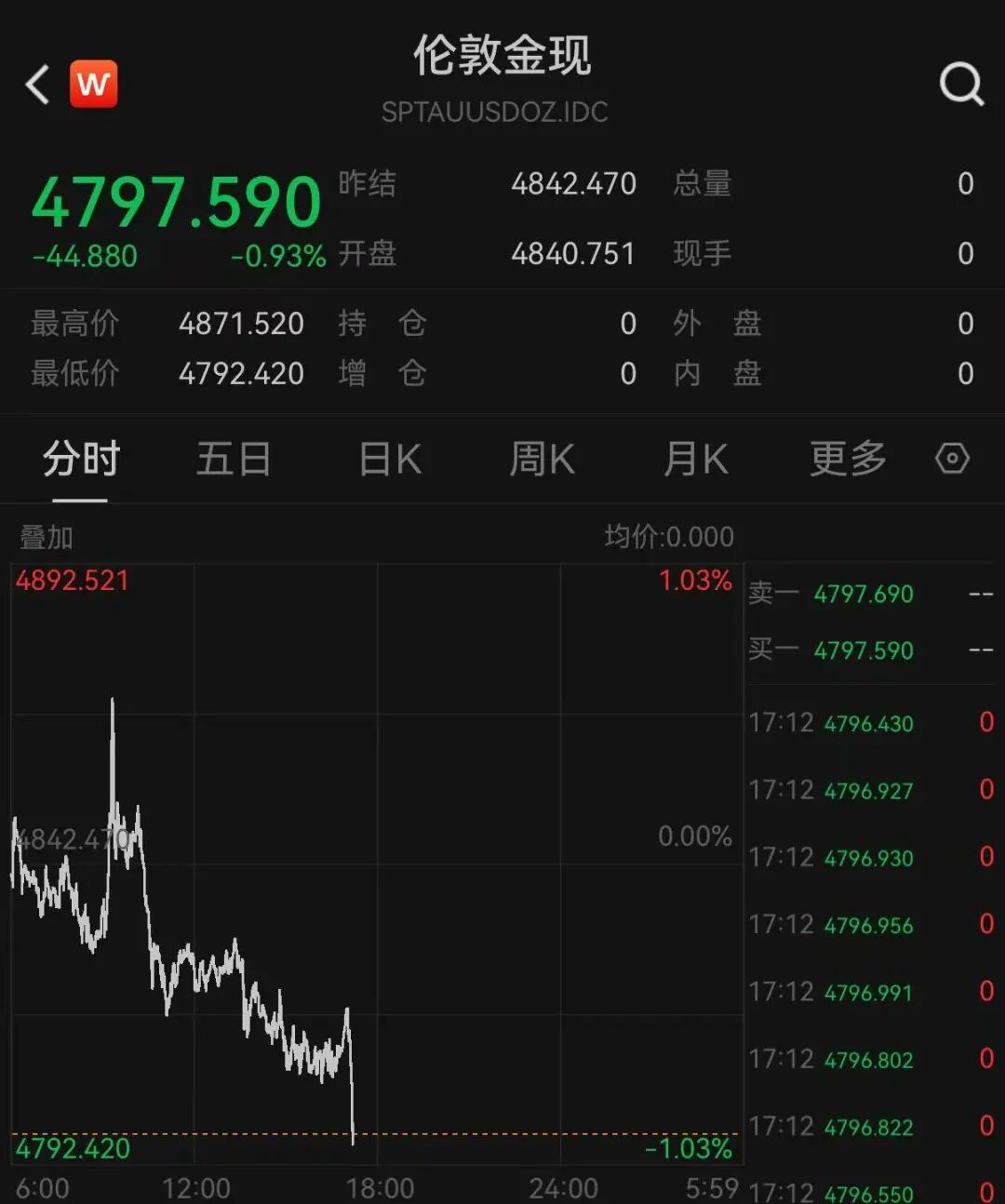1005x1204 pixels.
Task: Open chart settings hexagon icon
Action: tap(952, 459)
